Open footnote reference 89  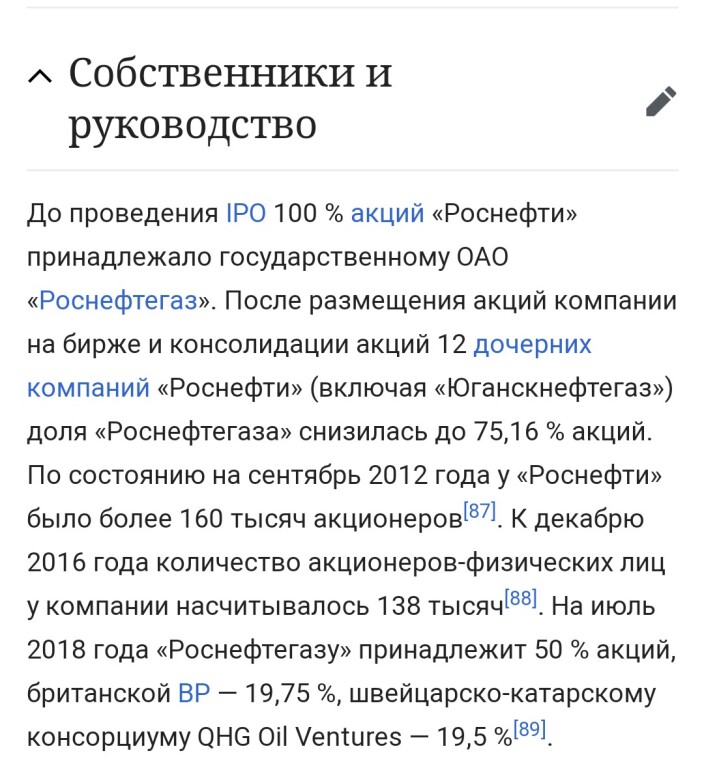click(x=529, y=731)
